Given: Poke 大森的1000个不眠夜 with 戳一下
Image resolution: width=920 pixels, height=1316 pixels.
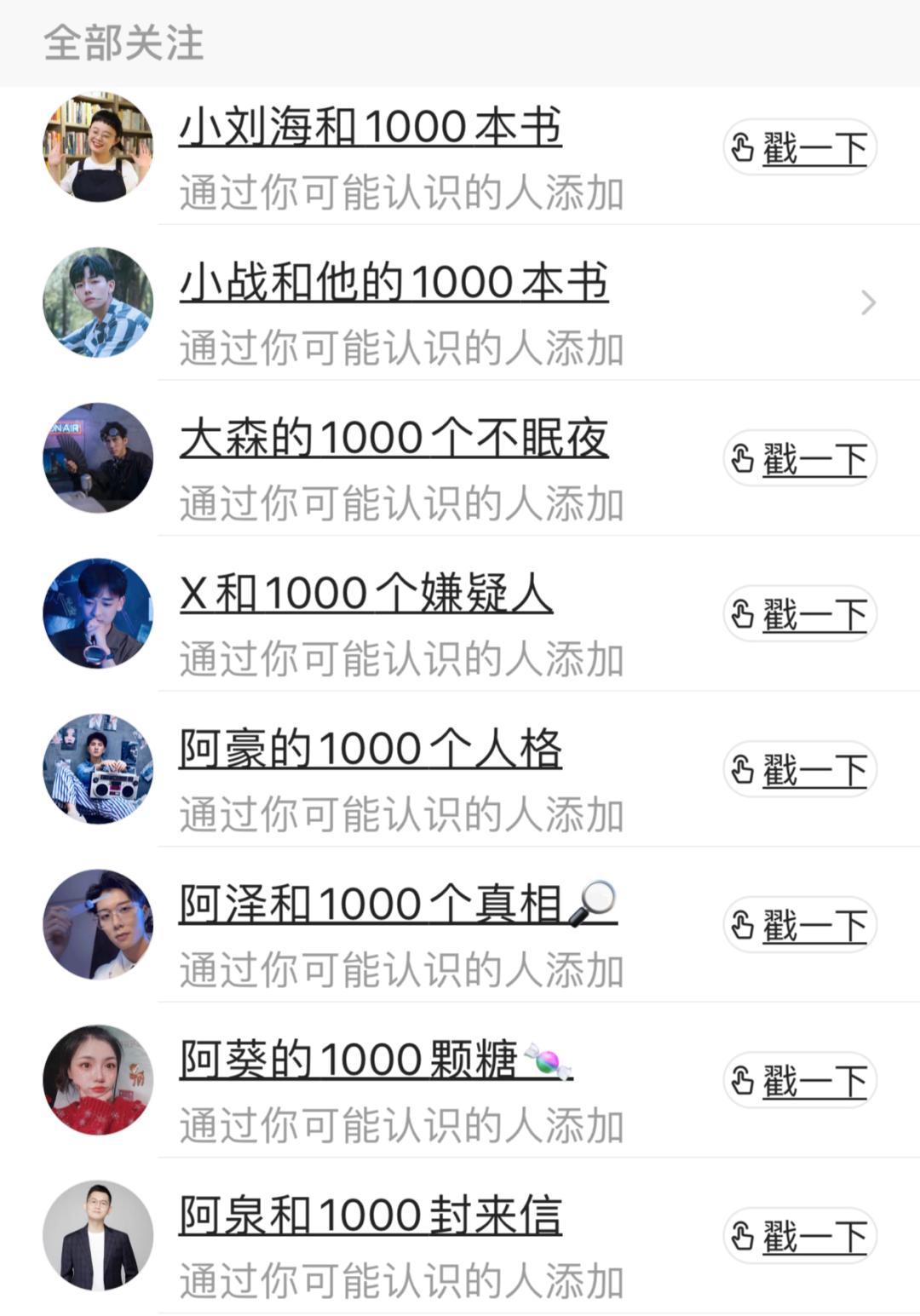Looking at the screenshot, I should pyautogui.click(x=797, y=457).
